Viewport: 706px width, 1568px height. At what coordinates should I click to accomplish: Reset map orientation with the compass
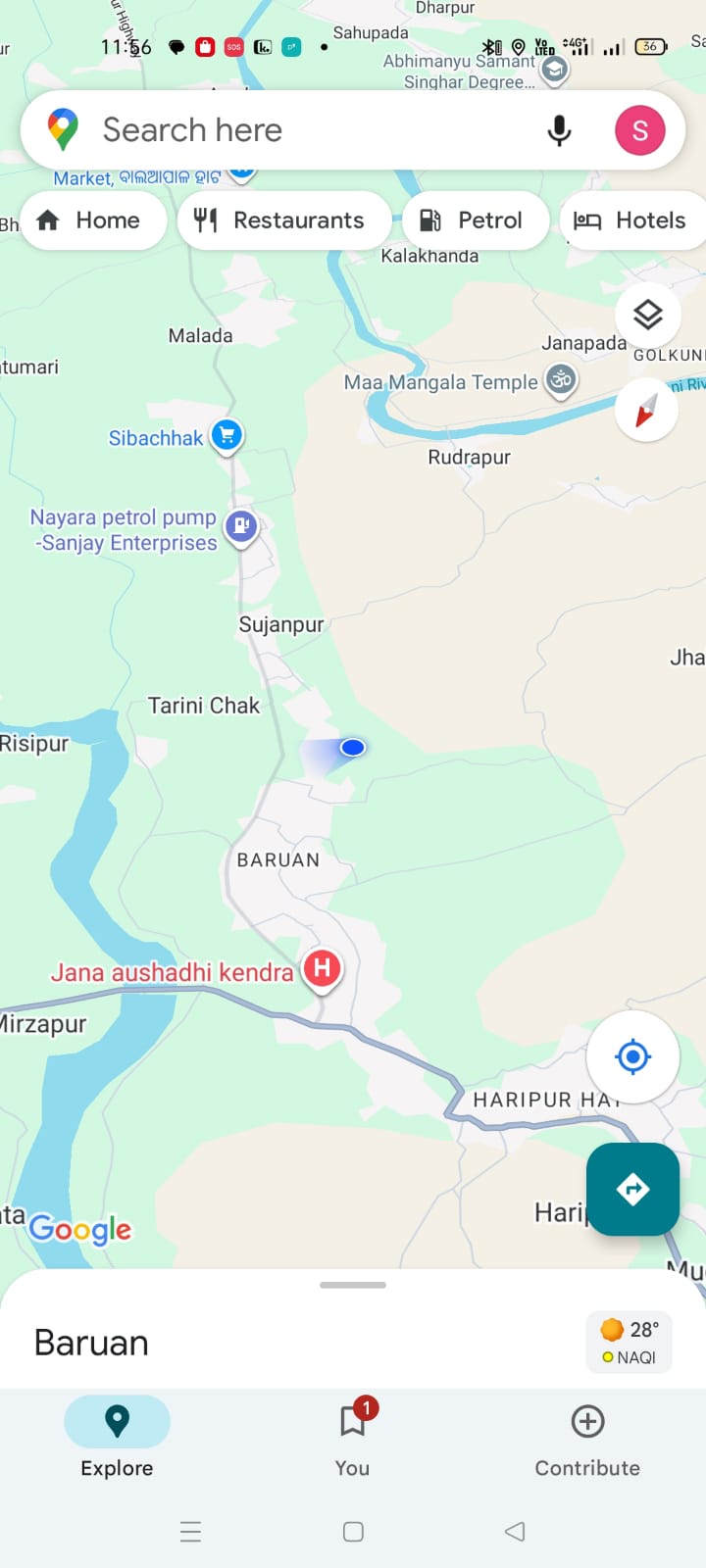[x=645, y=410]
